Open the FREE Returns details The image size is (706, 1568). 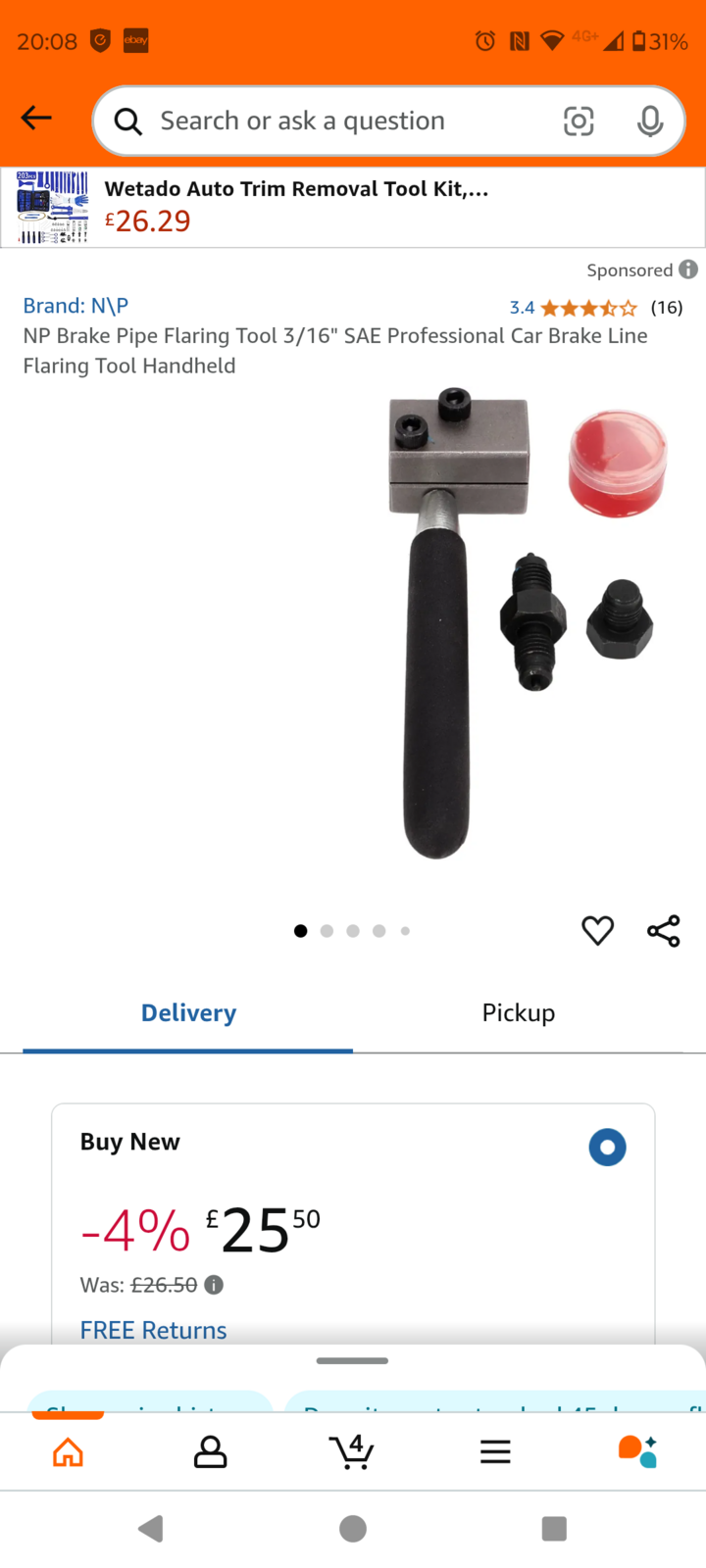coord(153,1330)
